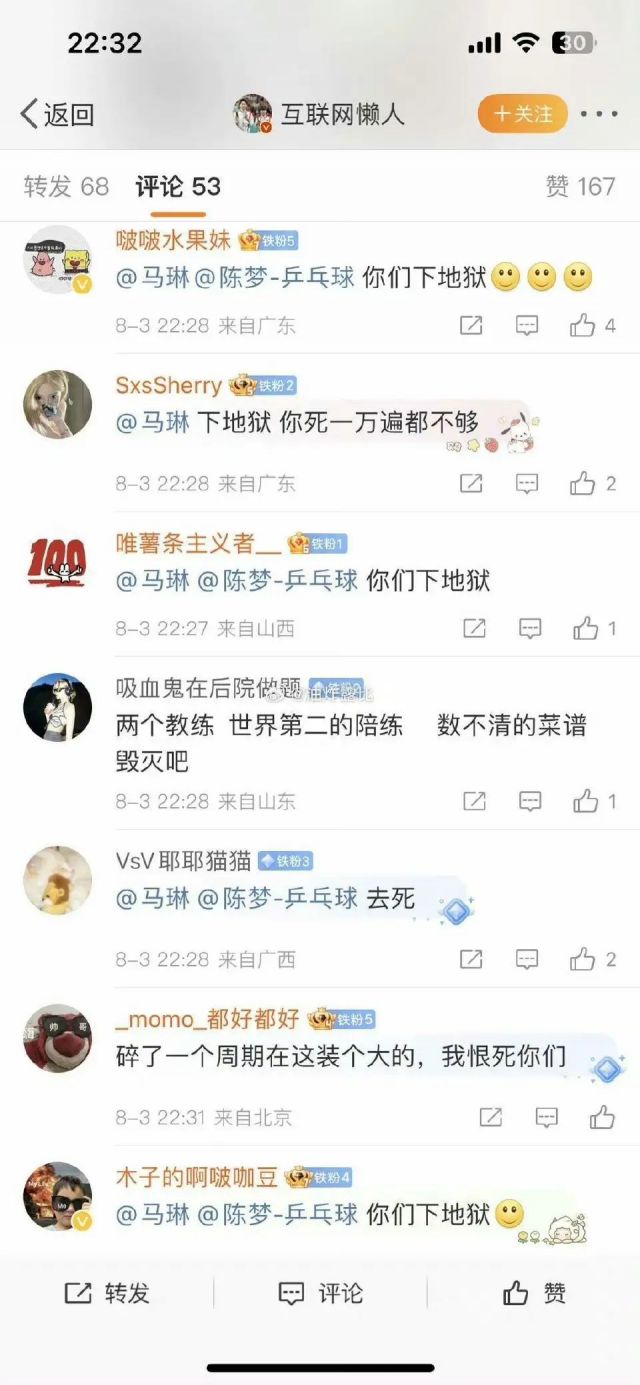The image size is (640, 1385).
Task: Like _momo_都好都好's comment
Action: (602, 1117)
